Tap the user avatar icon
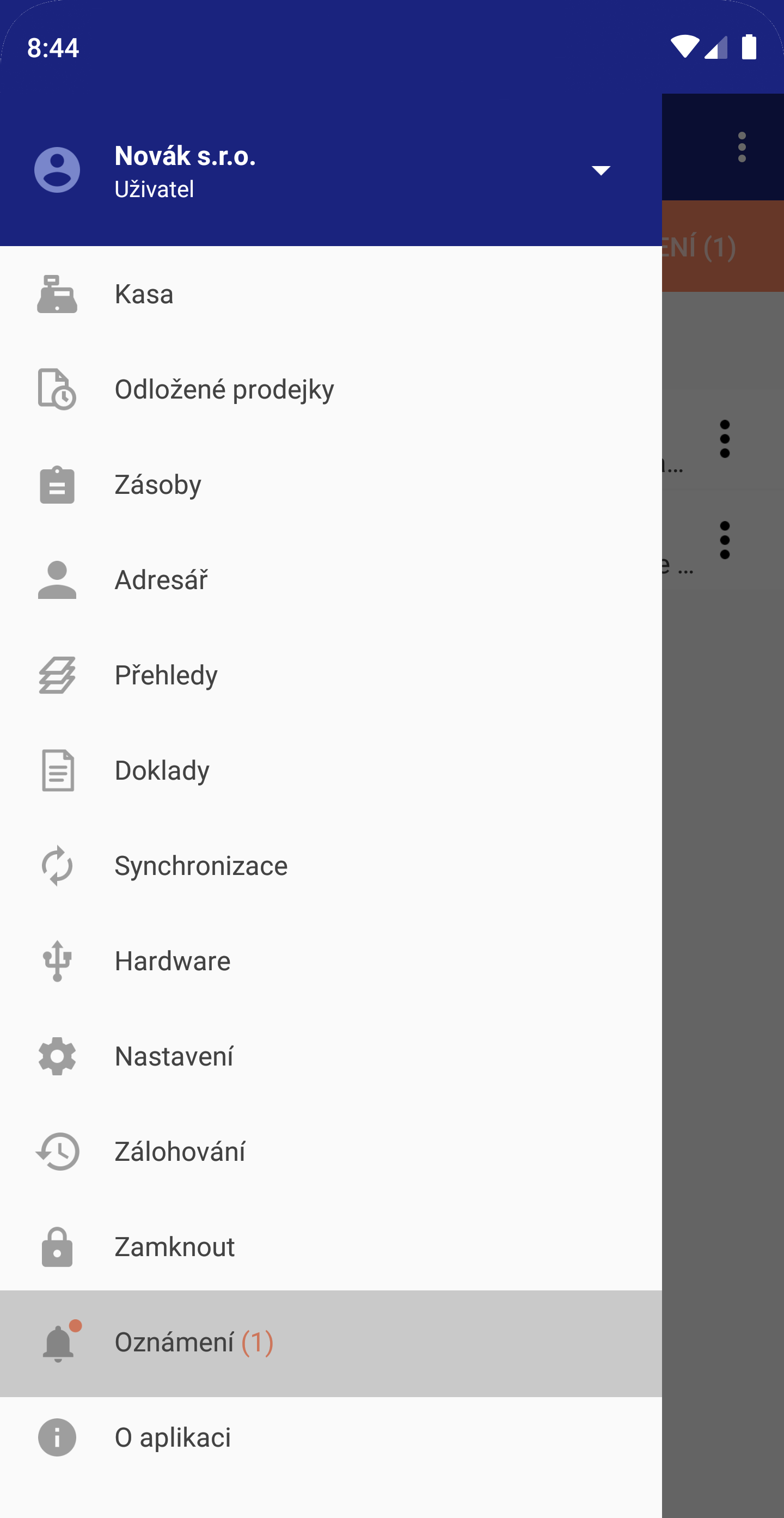This screenshot has width=784, height=1518. coord(57,170)
